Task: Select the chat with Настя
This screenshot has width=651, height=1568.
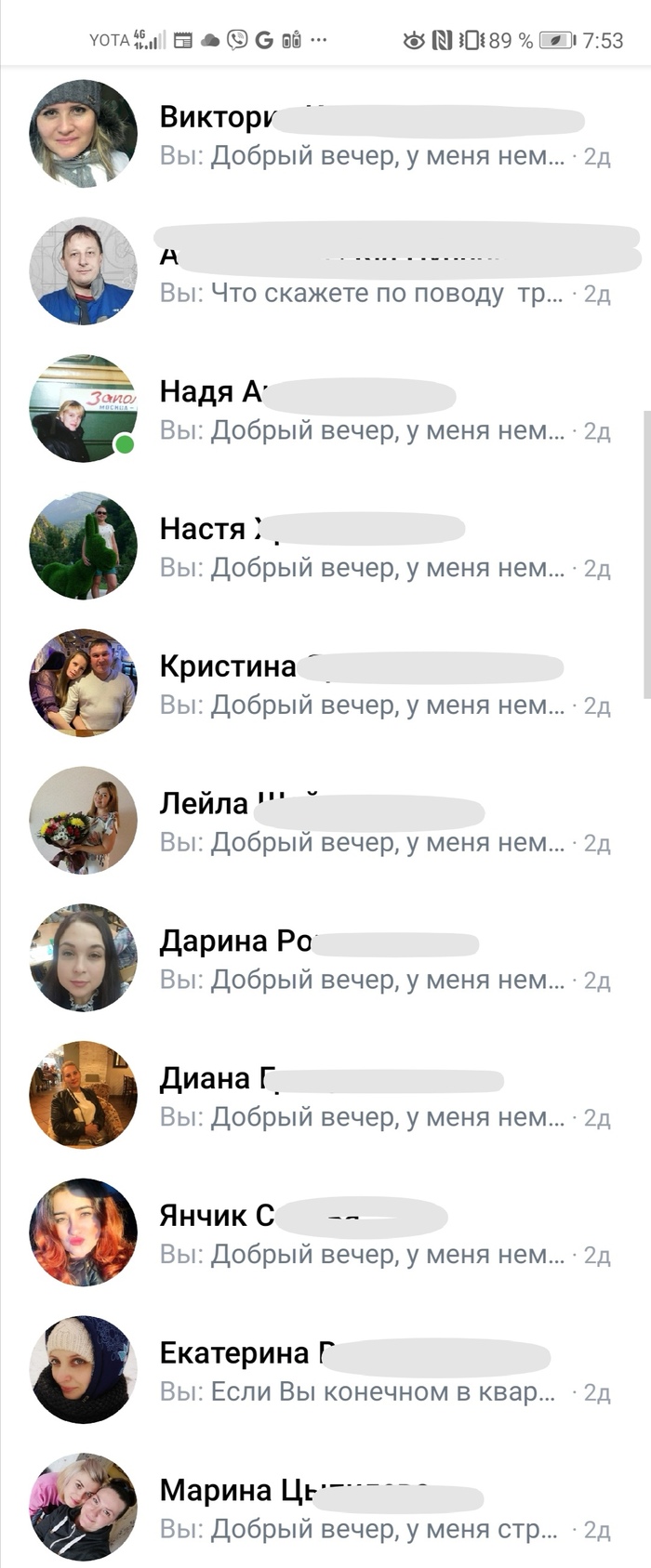Action: (x=363, y=547)
